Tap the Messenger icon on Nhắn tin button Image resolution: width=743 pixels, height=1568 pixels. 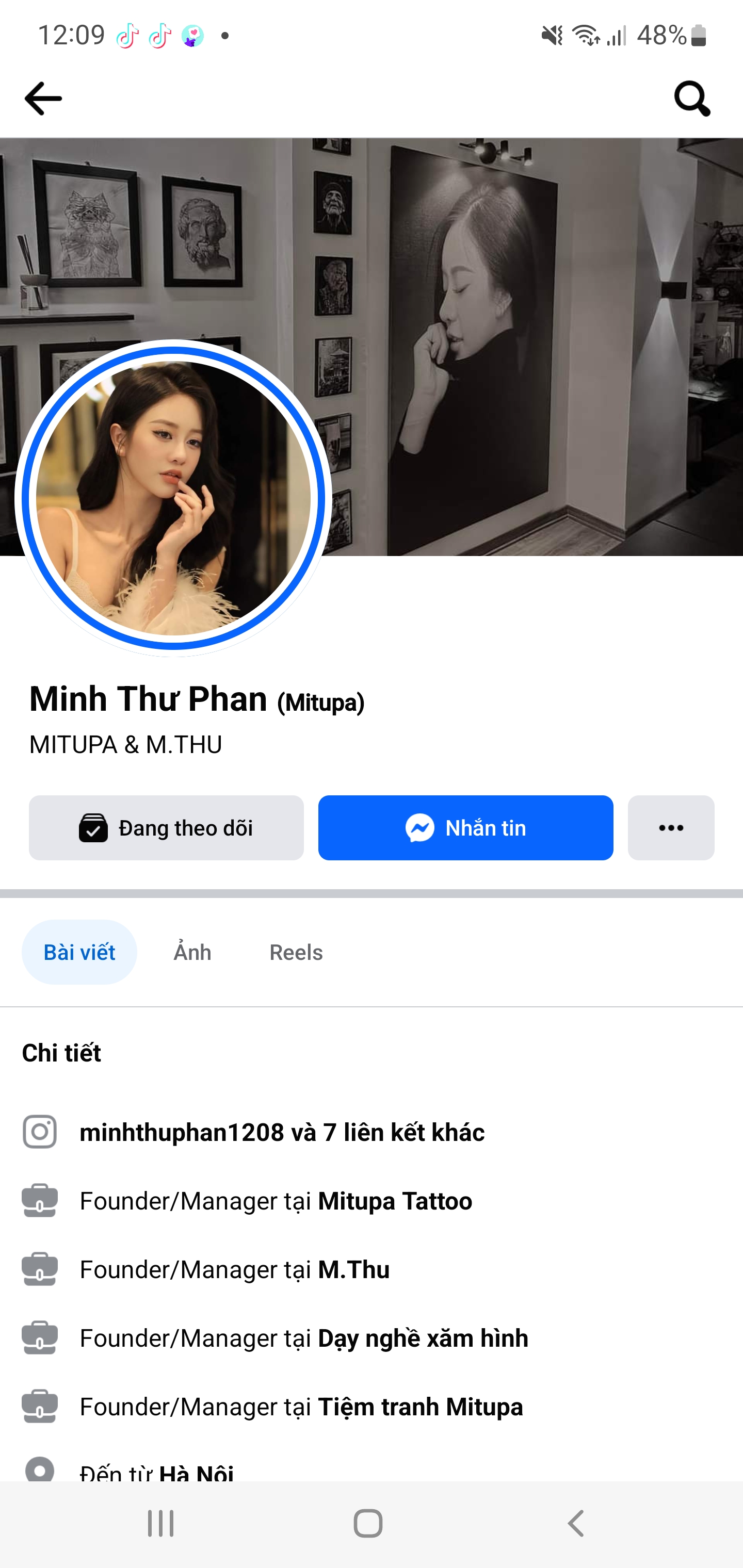[419, 827]
